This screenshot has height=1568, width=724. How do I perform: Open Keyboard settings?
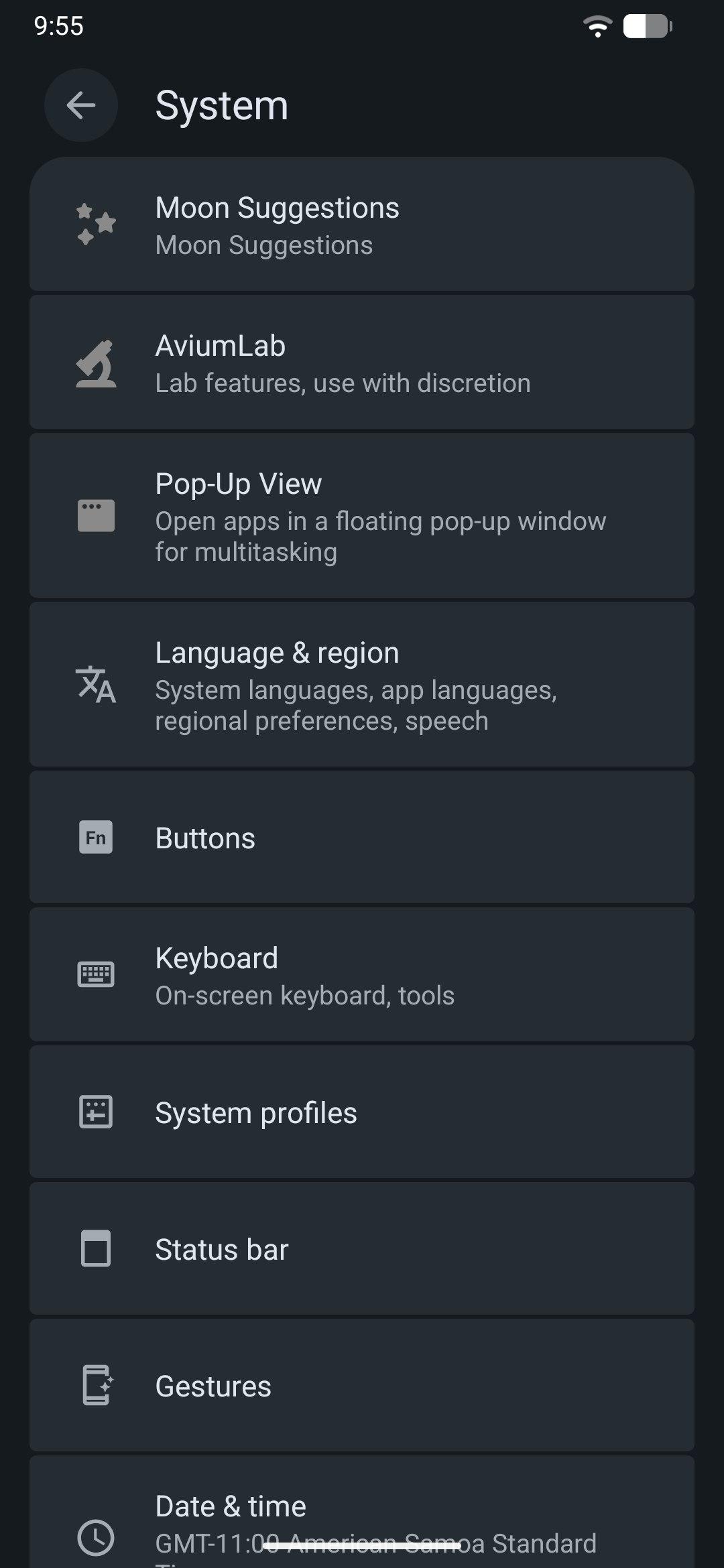[x=362, y=976]
